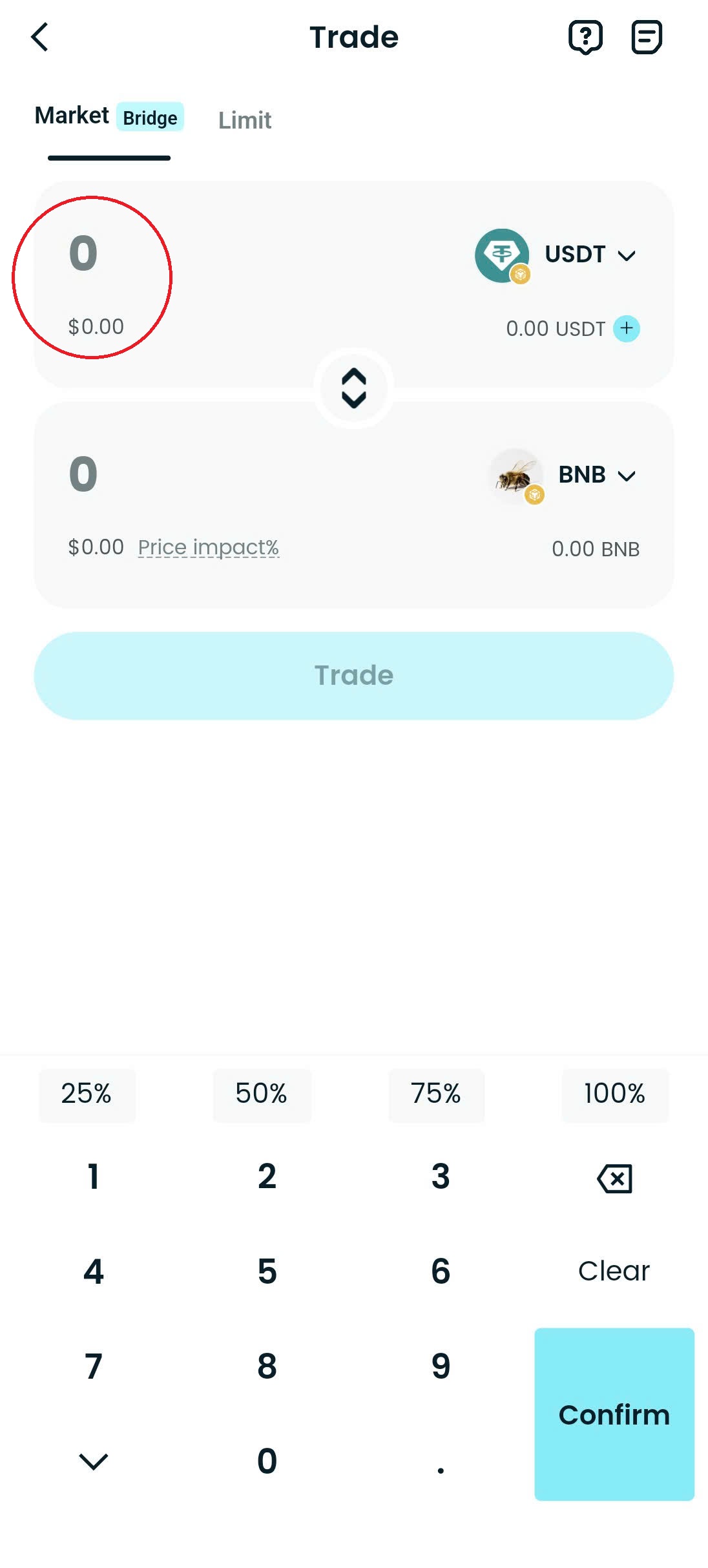The image size is (708, 1568).
Task: Collapse the keypad with the down chevron
Action: tap(92, 1463)
